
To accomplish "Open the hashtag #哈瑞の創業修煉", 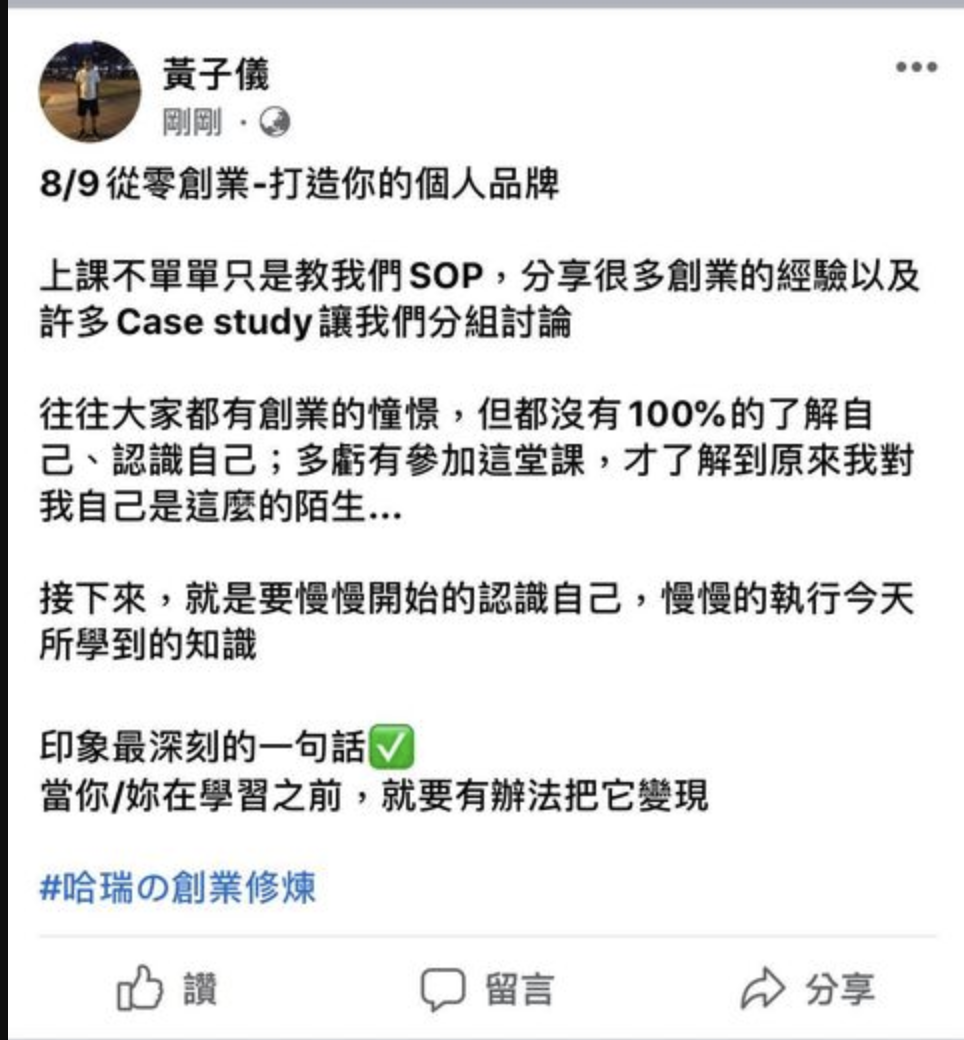I will 177,887.
